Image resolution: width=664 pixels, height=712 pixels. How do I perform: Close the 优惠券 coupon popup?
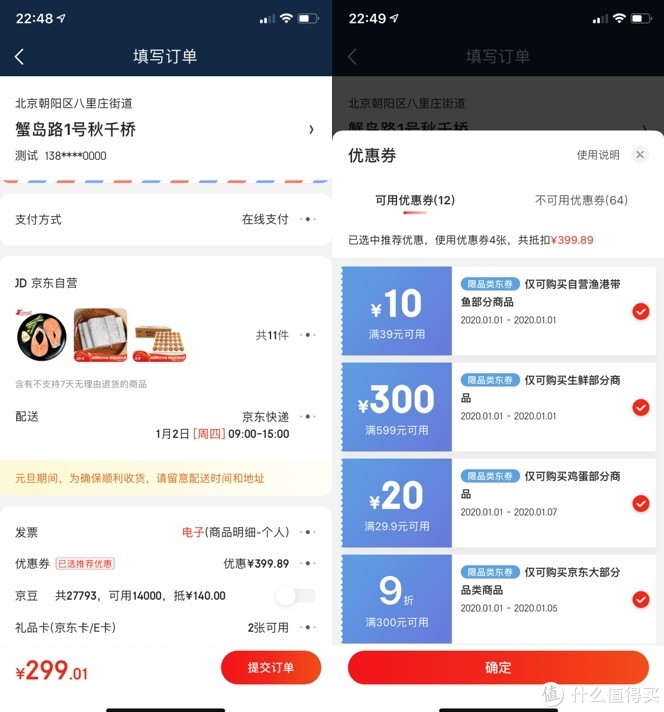coord(640,155)
